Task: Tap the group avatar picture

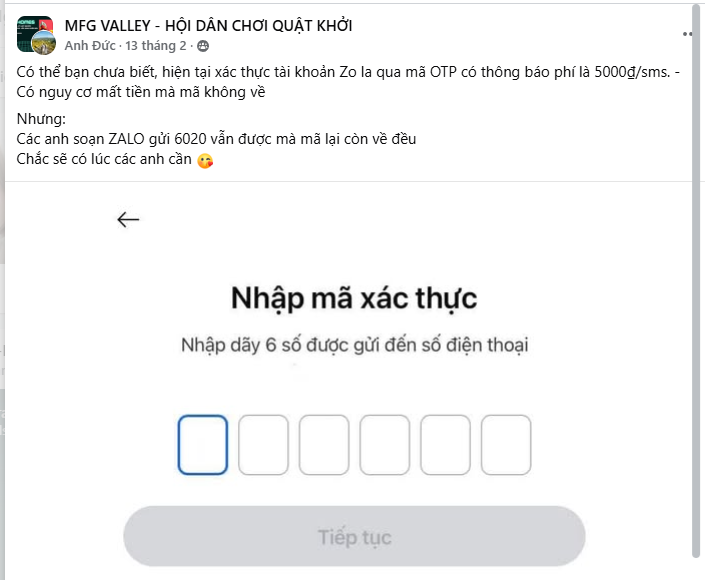Action: pyautogui.click(x=35, y=35)
